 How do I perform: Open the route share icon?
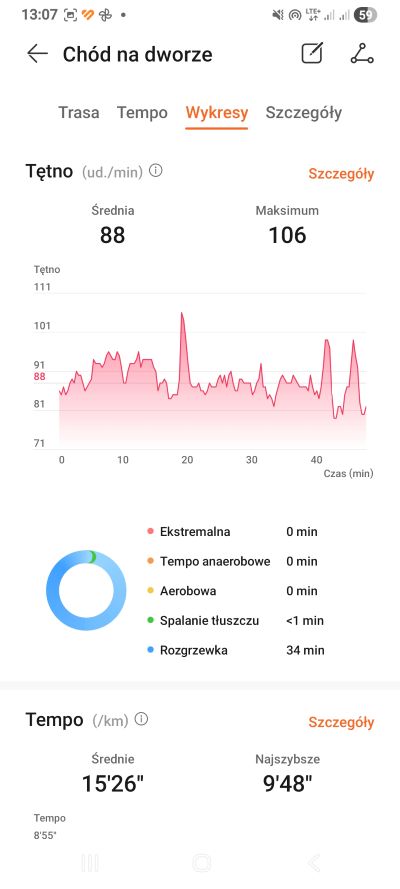coord(362,53)
